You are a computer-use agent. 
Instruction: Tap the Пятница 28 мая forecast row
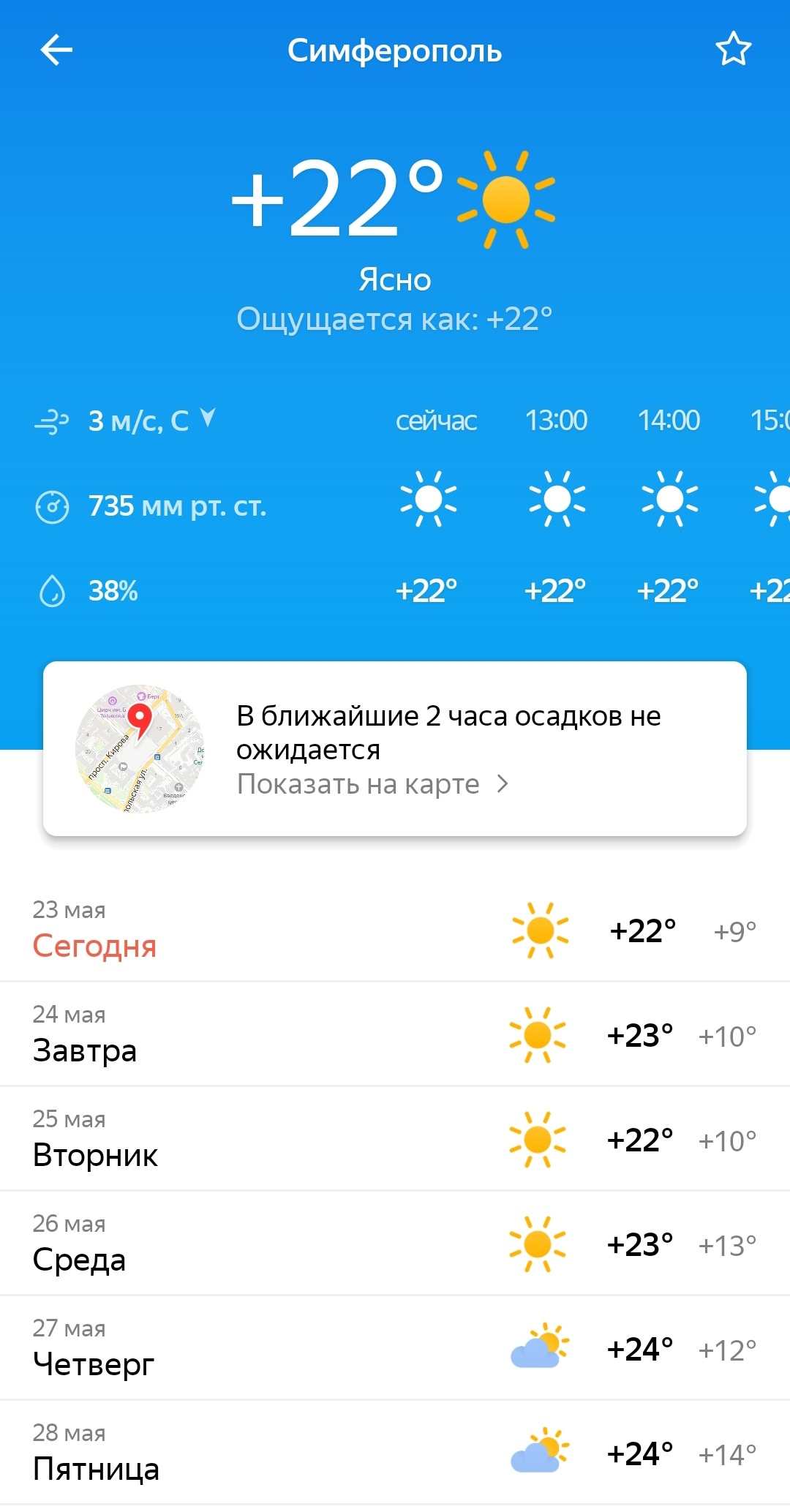pyautogui.click(x=395, y=1452)
